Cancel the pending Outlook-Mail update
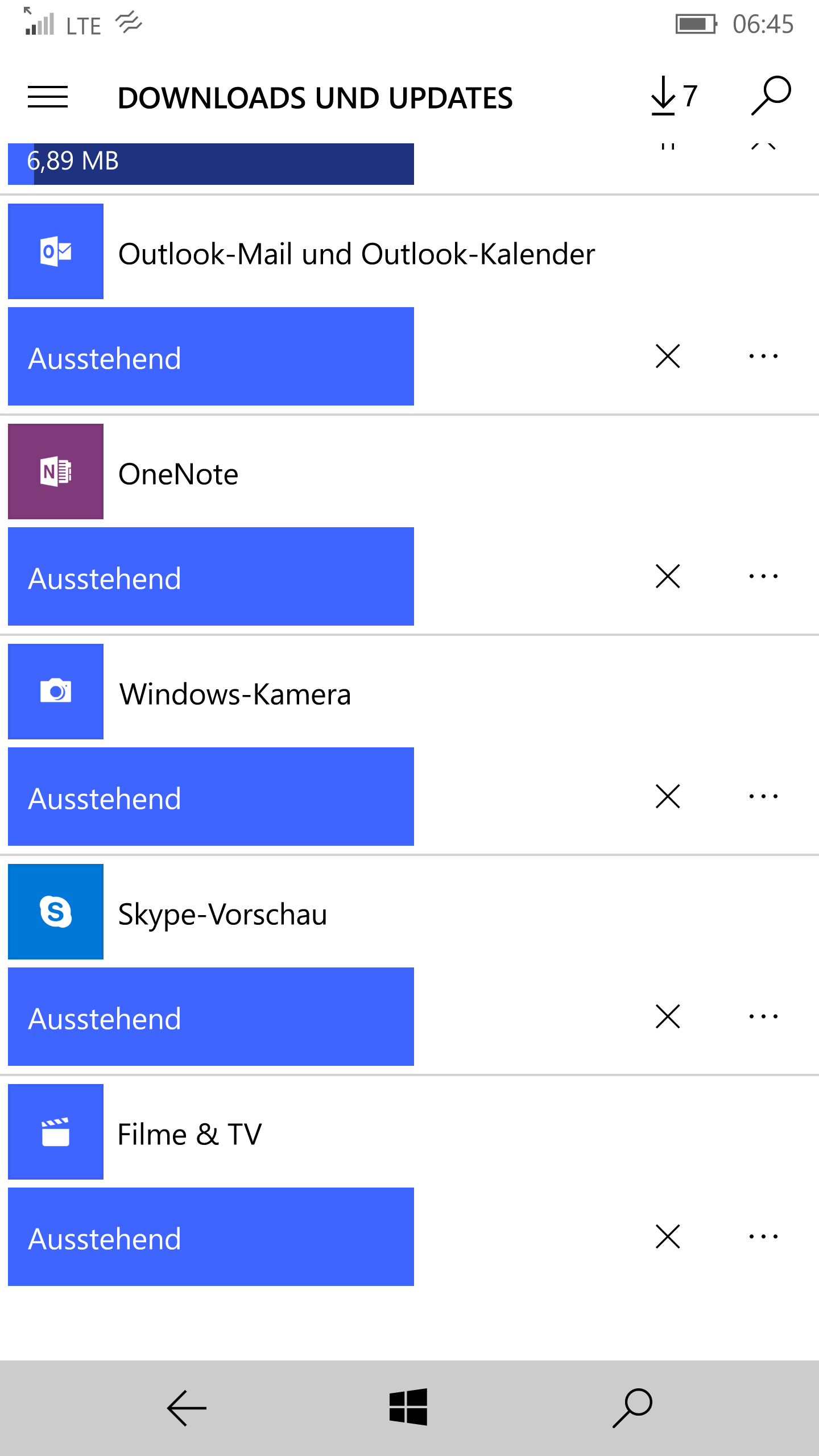The image size is (819, 1456). [x=668, y=357]
